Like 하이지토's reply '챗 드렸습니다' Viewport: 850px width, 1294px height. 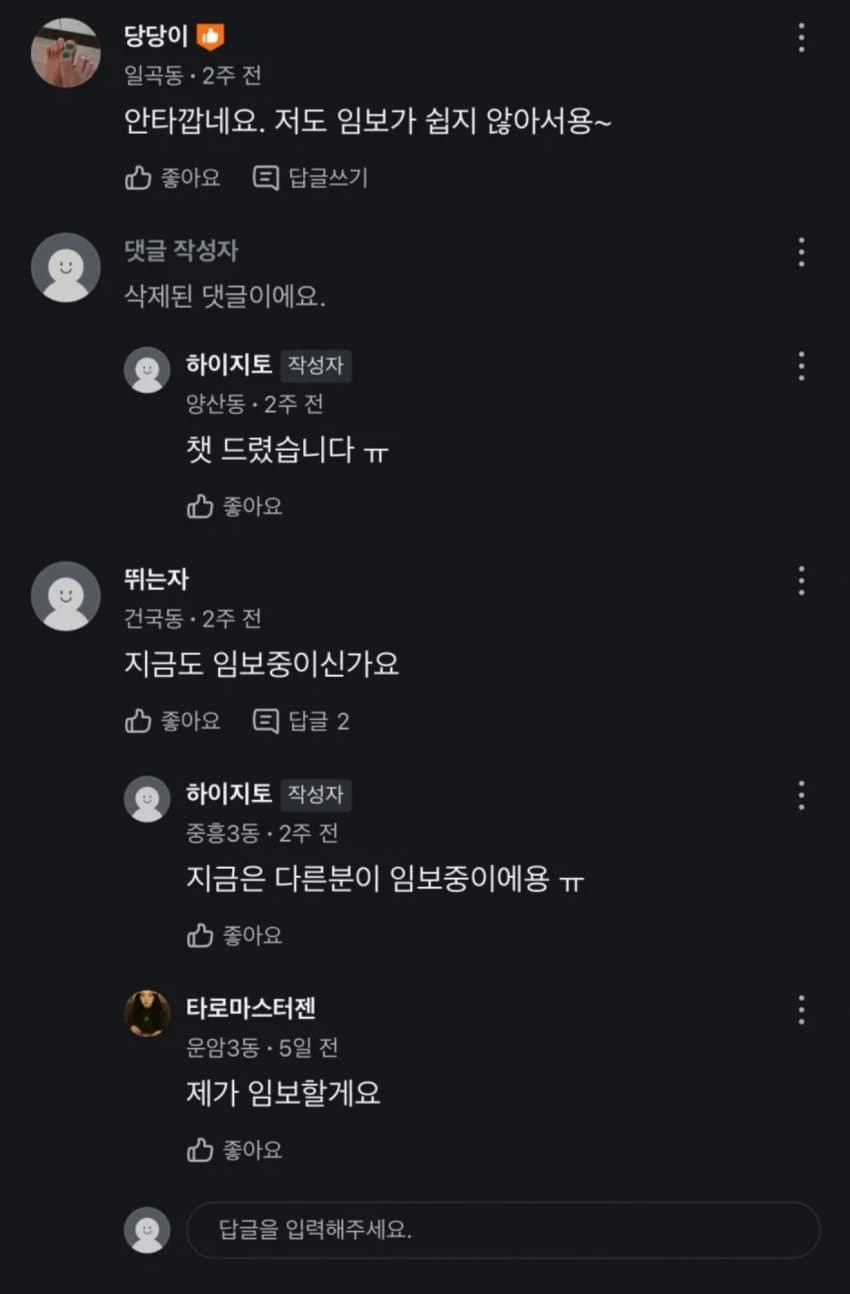point(235,507)
